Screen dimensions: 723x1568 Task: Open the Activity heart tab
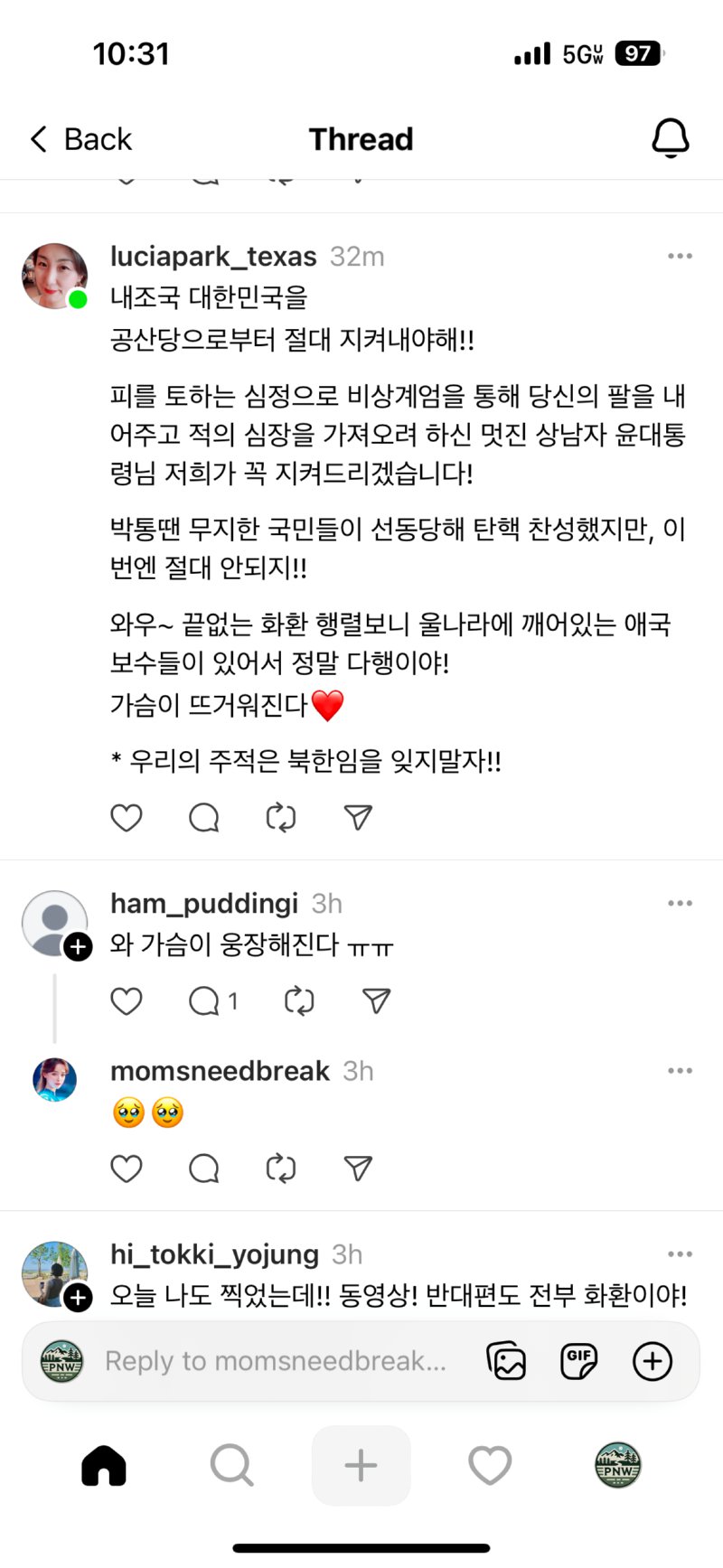click(x=490, y=1465)
